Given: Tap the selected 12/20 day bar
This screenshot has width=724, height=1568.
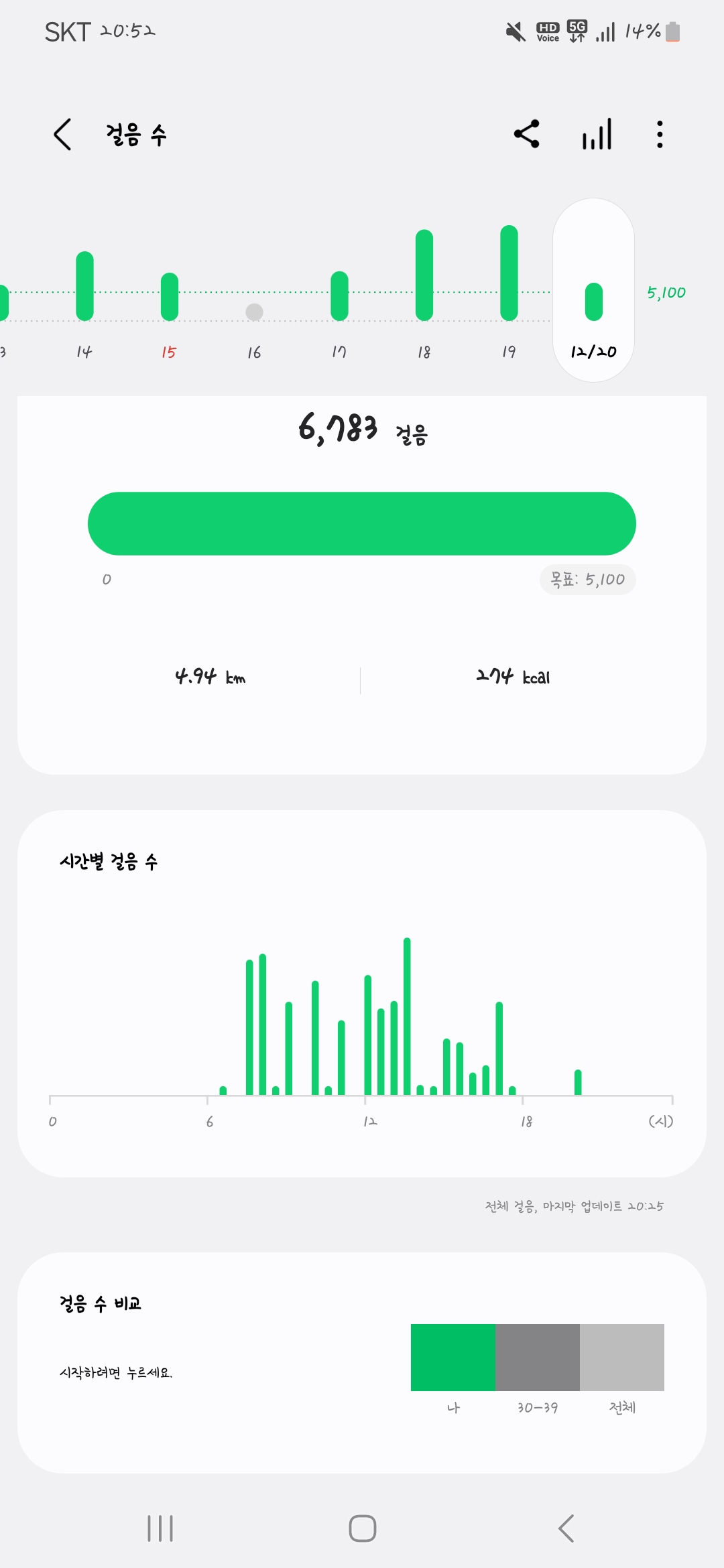Looking at the screenshot, I should click(x=594, y=302).
